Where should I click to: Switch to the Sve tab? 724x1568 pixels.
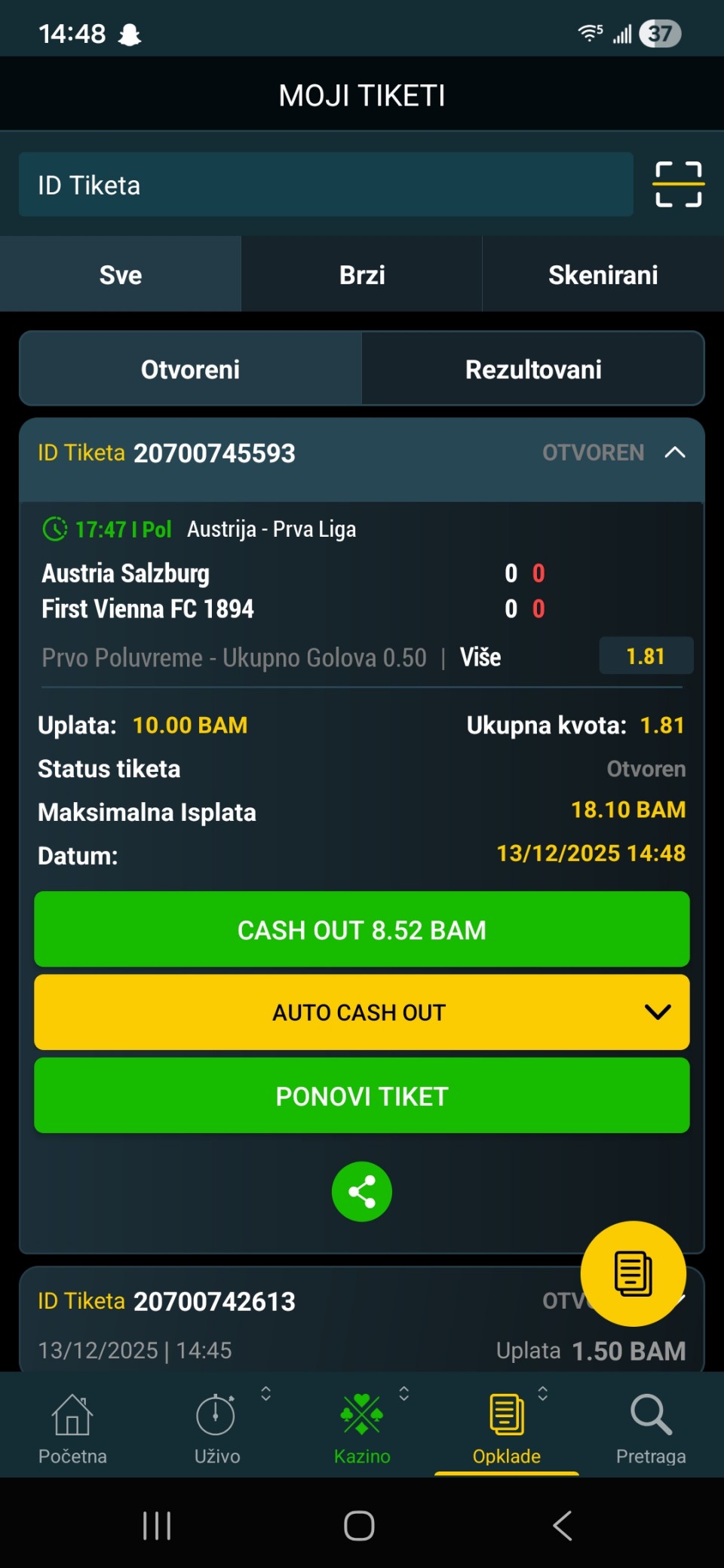click(x=121, y=275)
